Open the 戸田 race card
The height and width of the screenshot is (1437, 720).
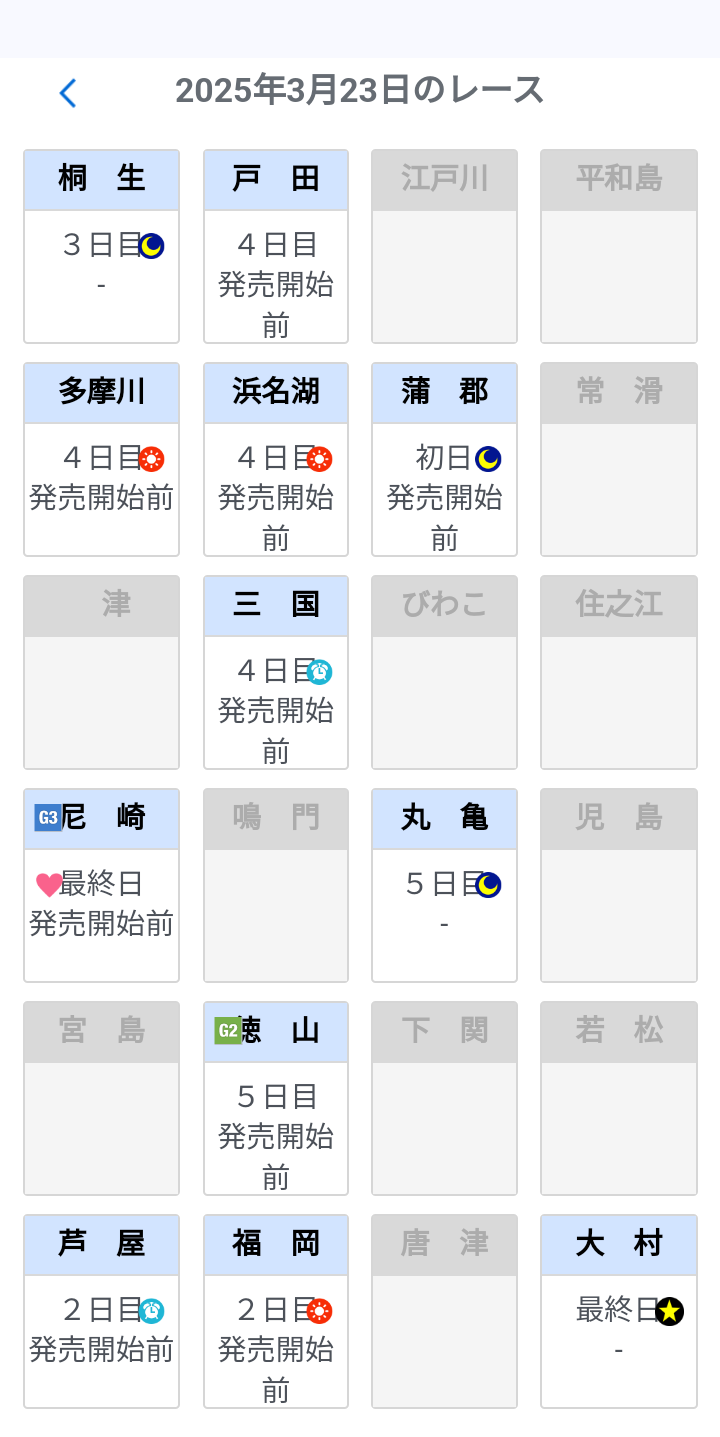click(276, 246)
